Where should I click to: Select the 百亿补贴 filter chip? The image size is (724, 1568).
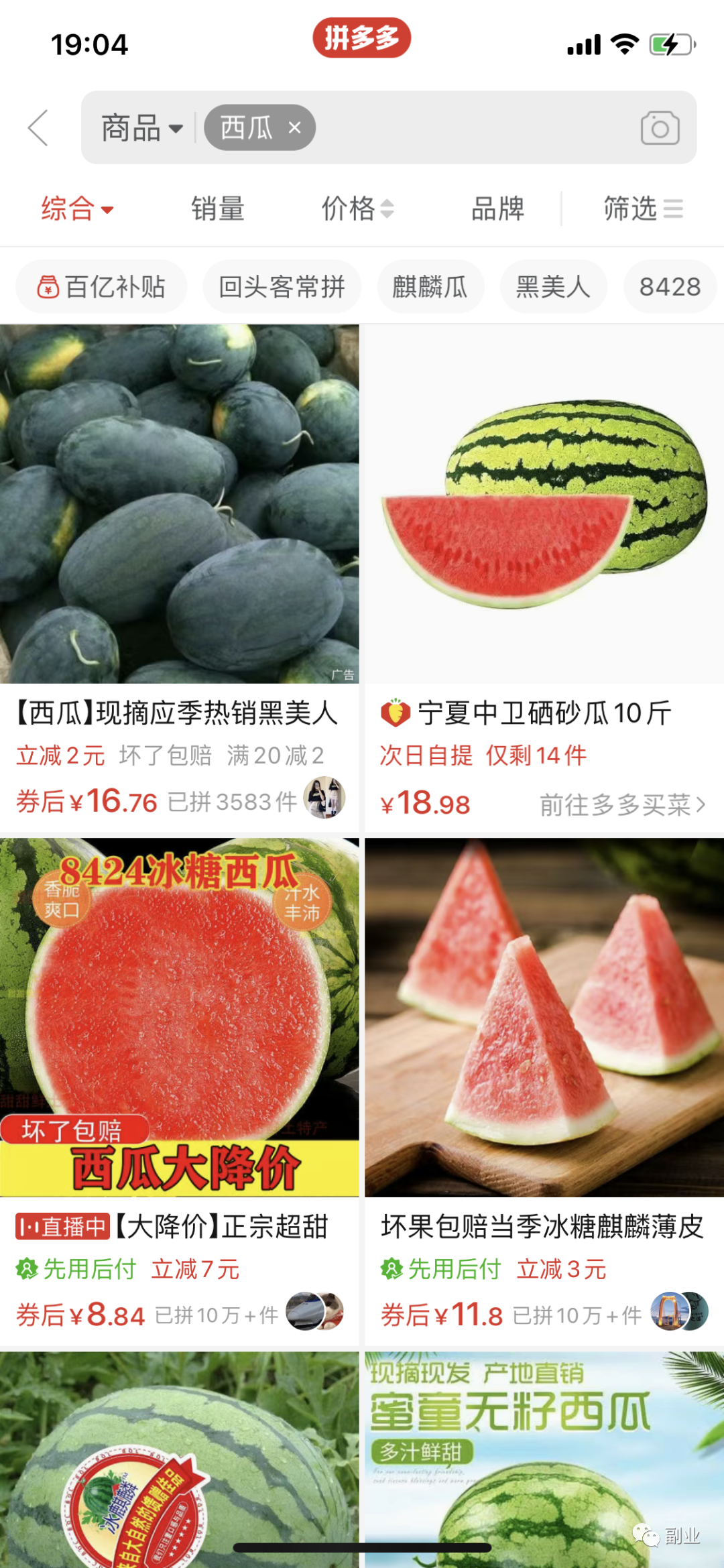click(x=101, y=287)
